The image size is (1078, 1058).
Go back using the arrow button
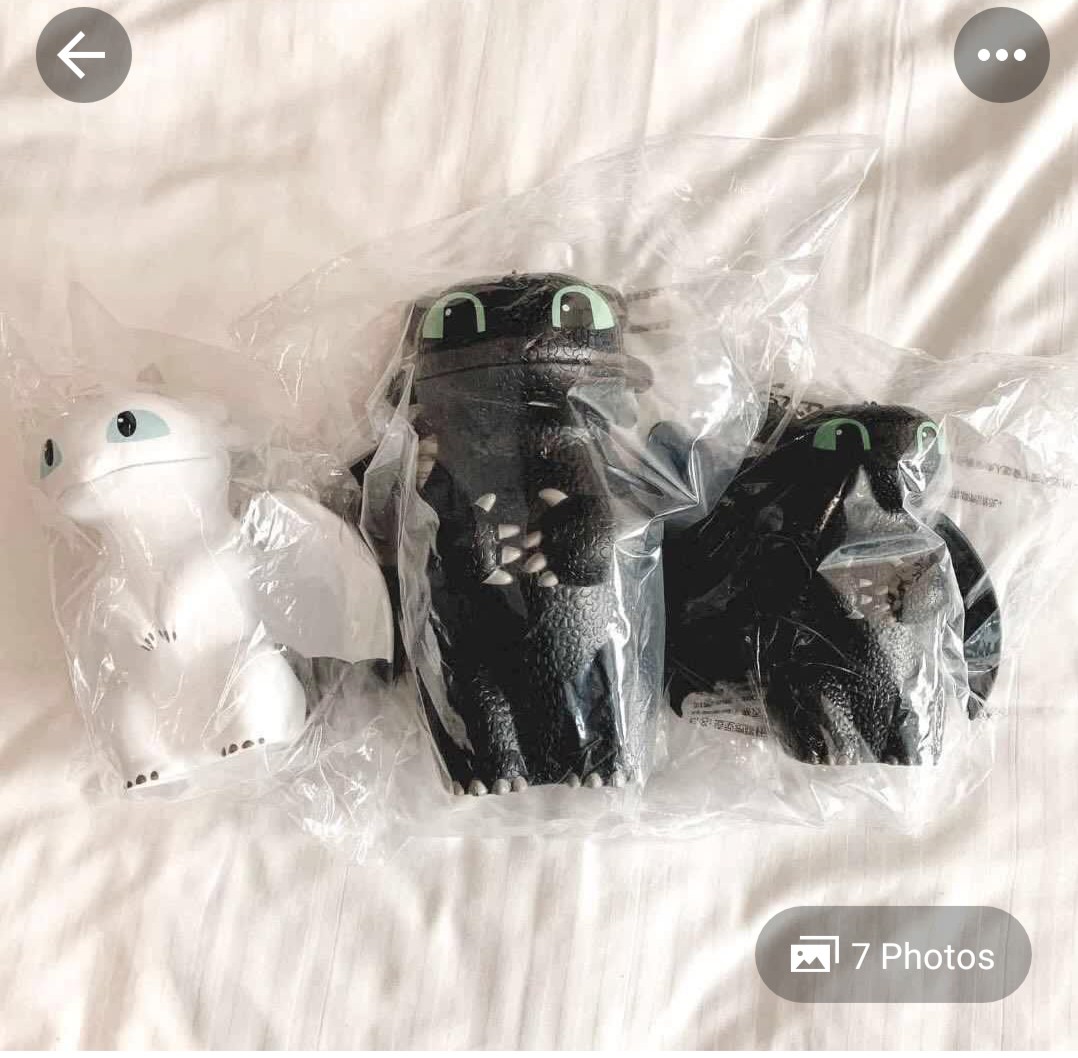83,56
